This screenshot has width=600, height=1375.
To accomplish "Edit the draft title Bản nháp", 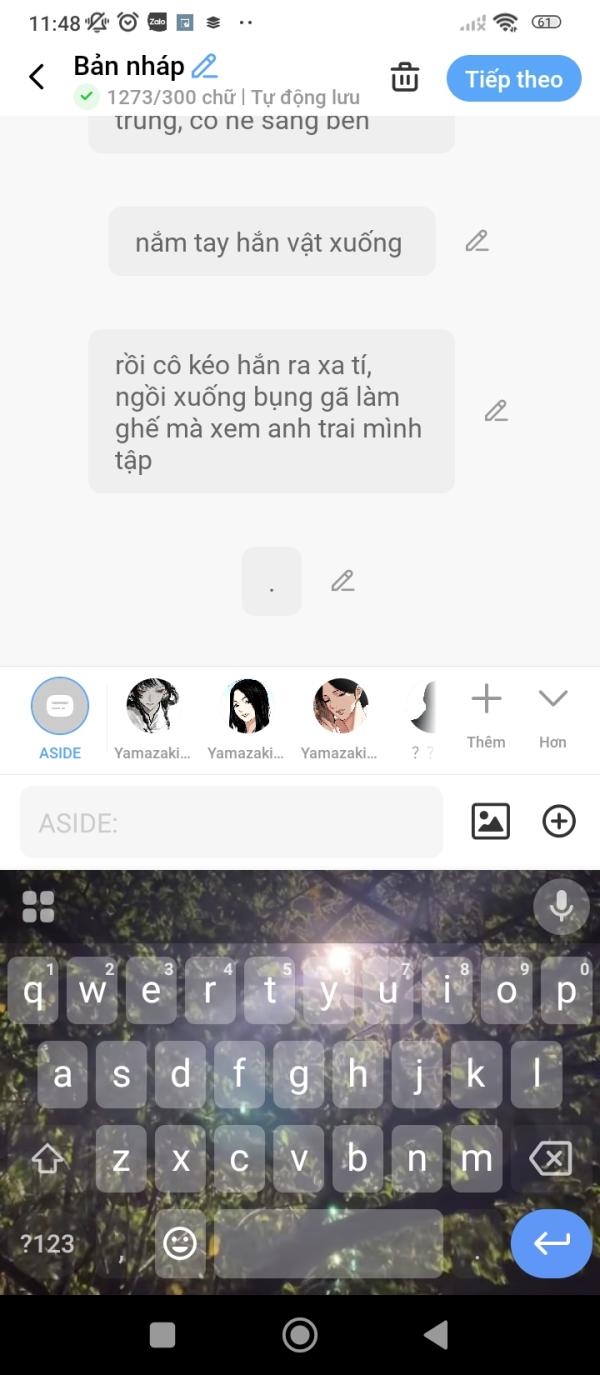I will [x=204, y=66].
